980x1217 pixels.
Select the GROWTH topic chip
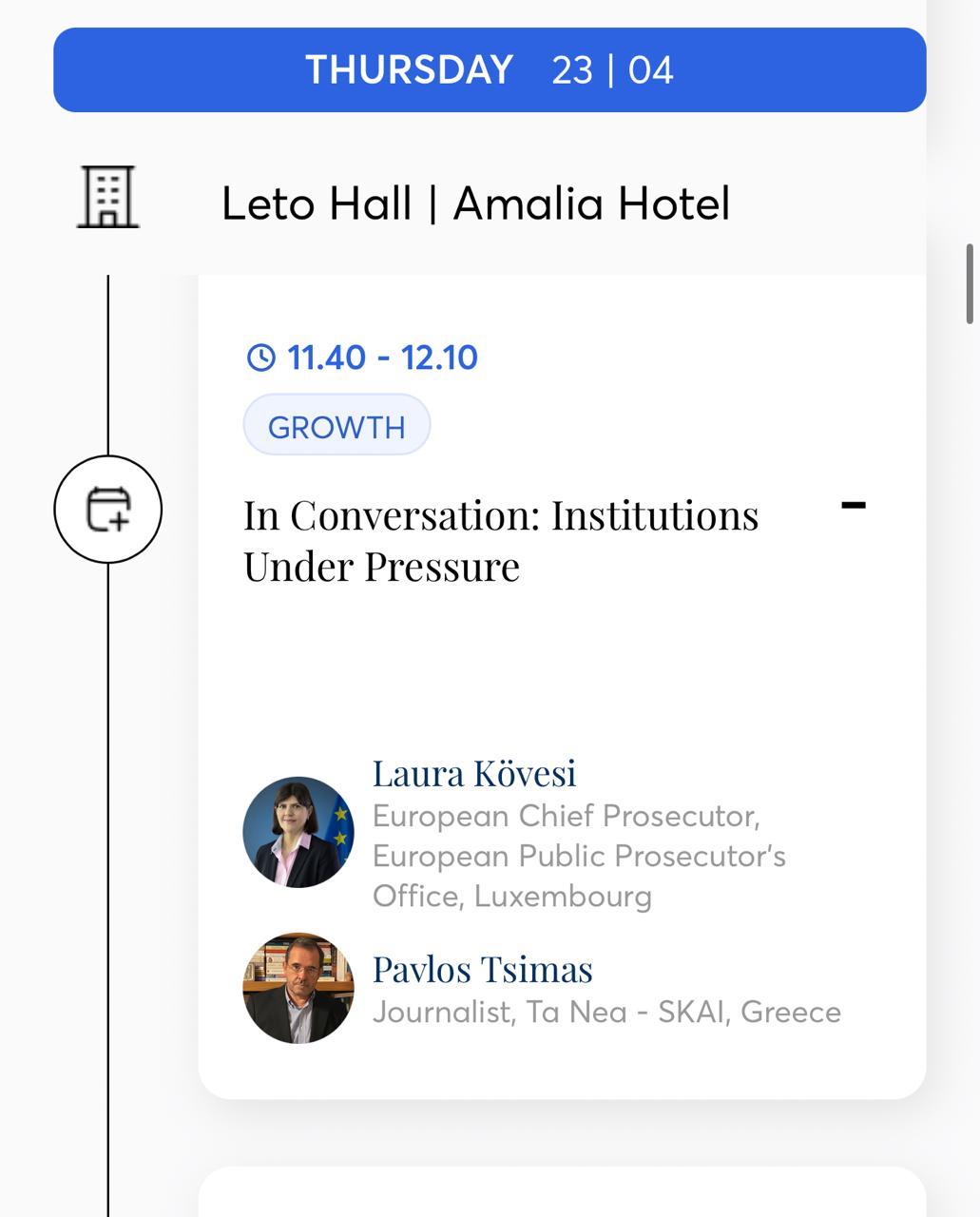pos(336,426)
